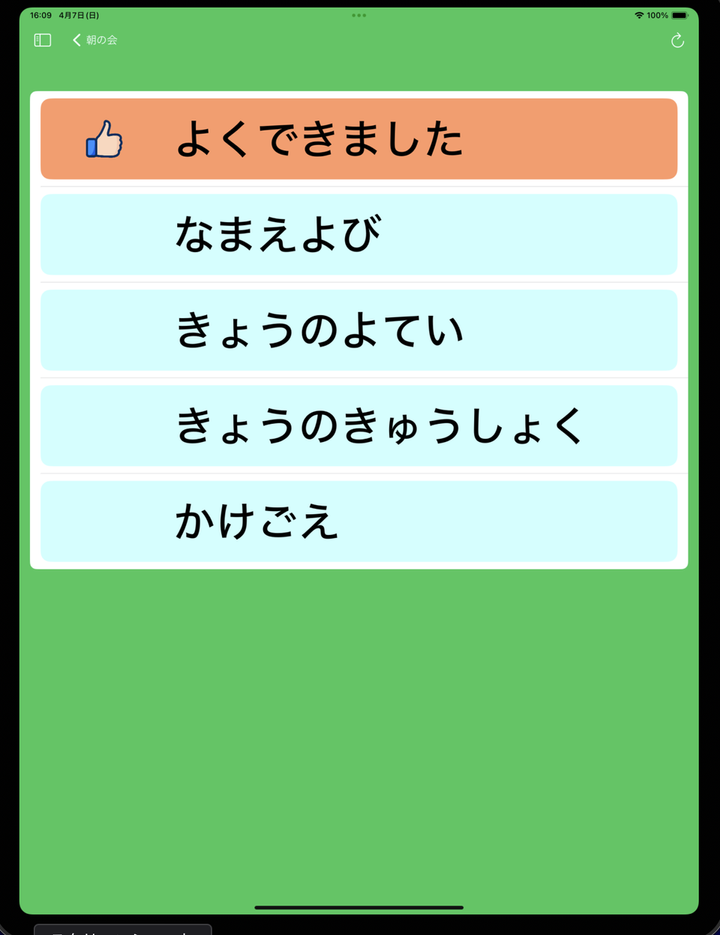Select the よくできました row
Image resolution: width=720 pixels, height=935 pixels.
[x=359, y=139]
